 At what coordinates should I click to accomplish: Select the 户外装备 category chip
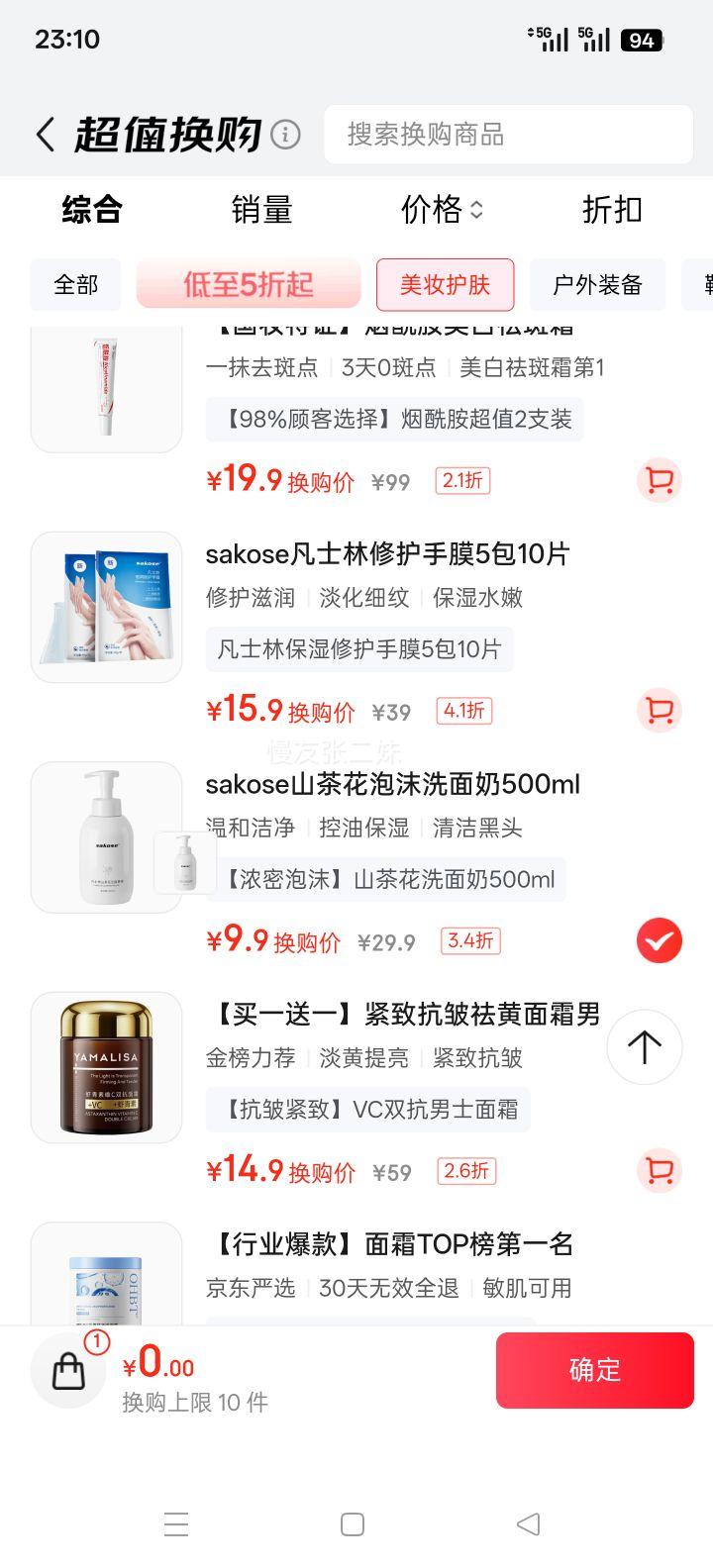coord(597,284)
